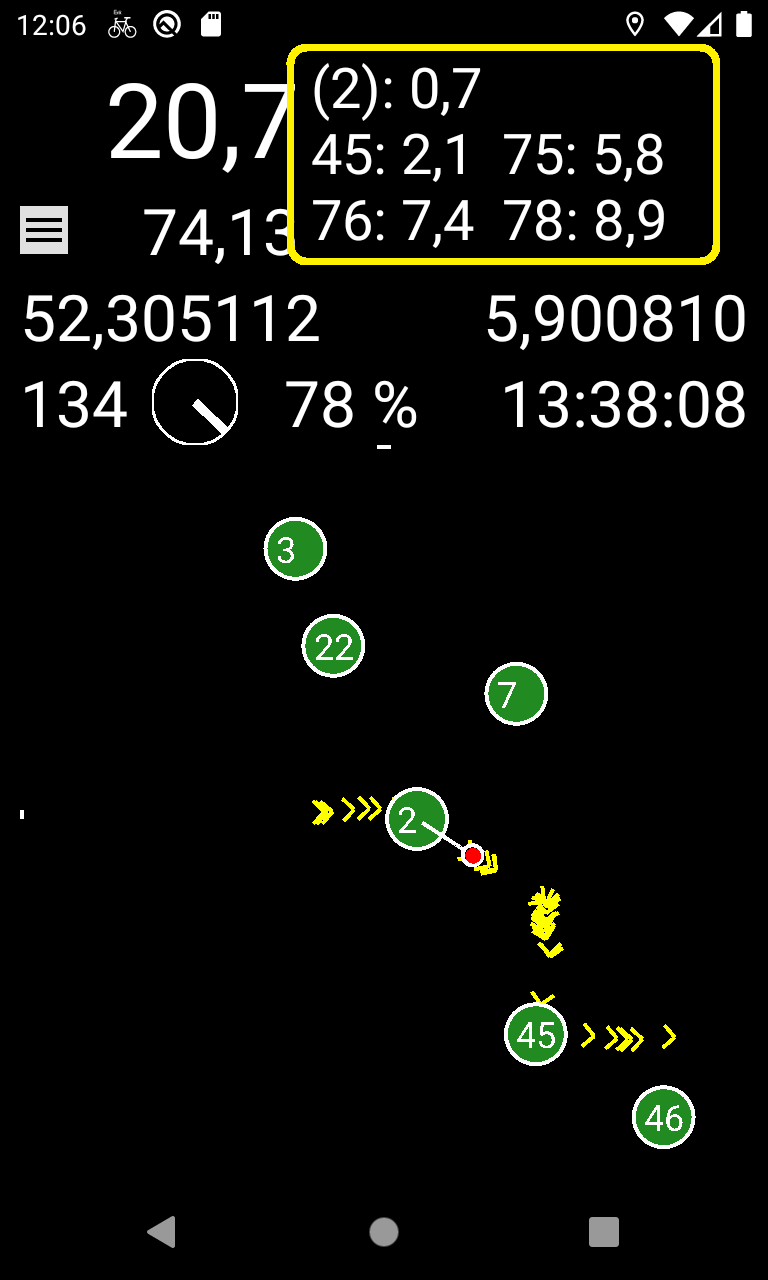Go back with system back button
The height and width of the screenshot is (1280, 768).
pyautogui.click(x=162, y=1232)
